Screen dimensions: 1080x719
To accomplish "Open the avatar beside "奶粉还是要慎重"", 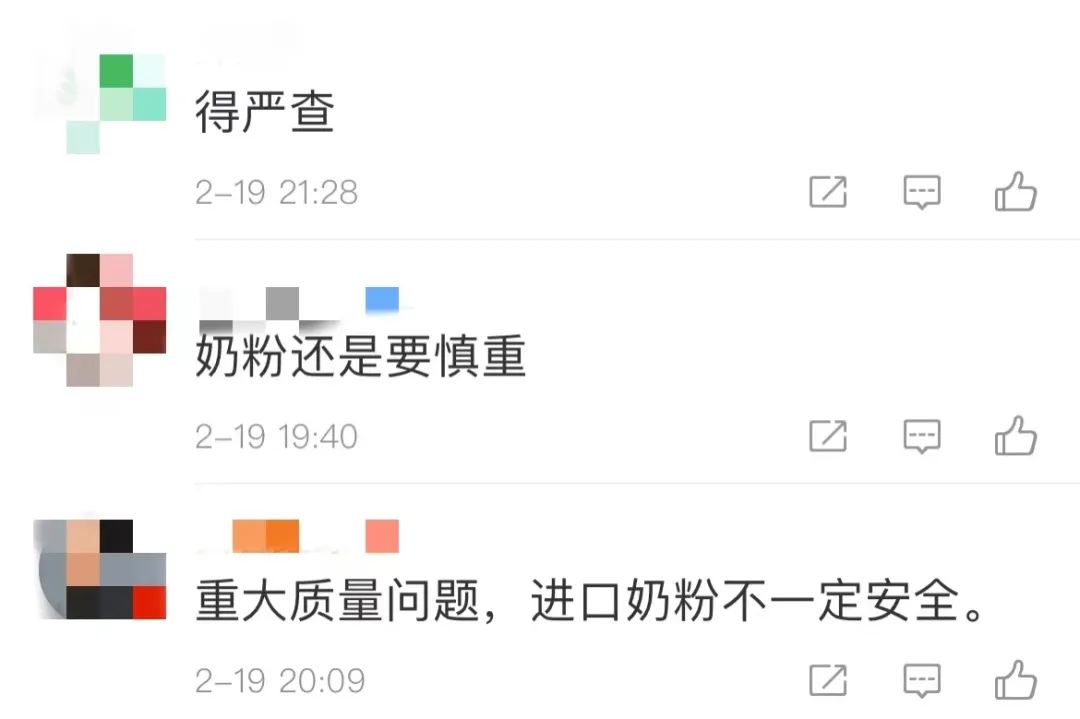I will pyautogui.click(x=100, y=320).
